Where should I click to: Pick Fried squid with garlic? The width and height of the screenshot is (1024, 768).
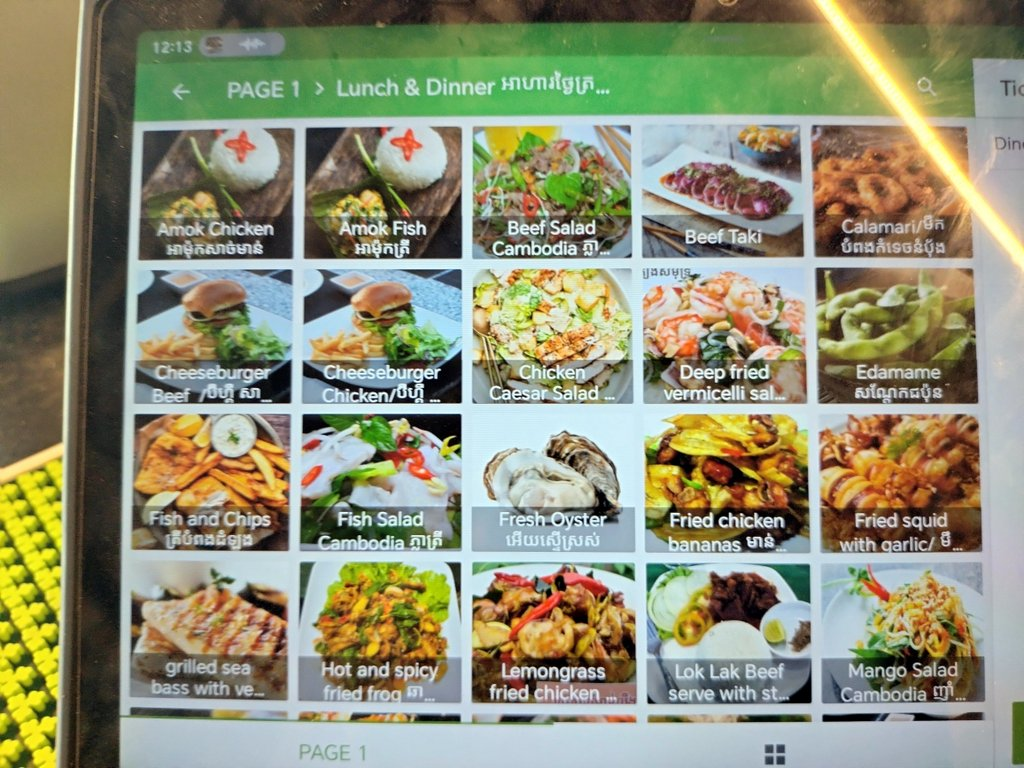click(x=899, y=481)
